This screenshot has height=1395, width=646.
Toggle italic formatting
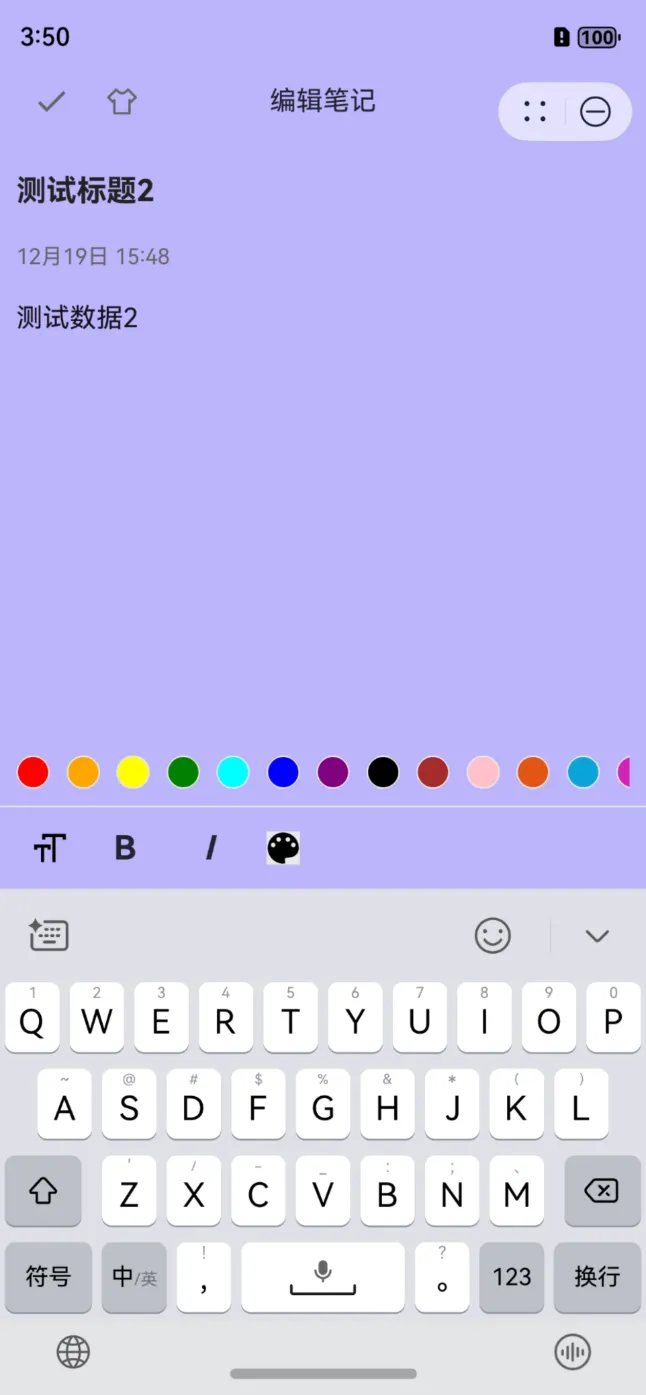click(x=210, y=848)
